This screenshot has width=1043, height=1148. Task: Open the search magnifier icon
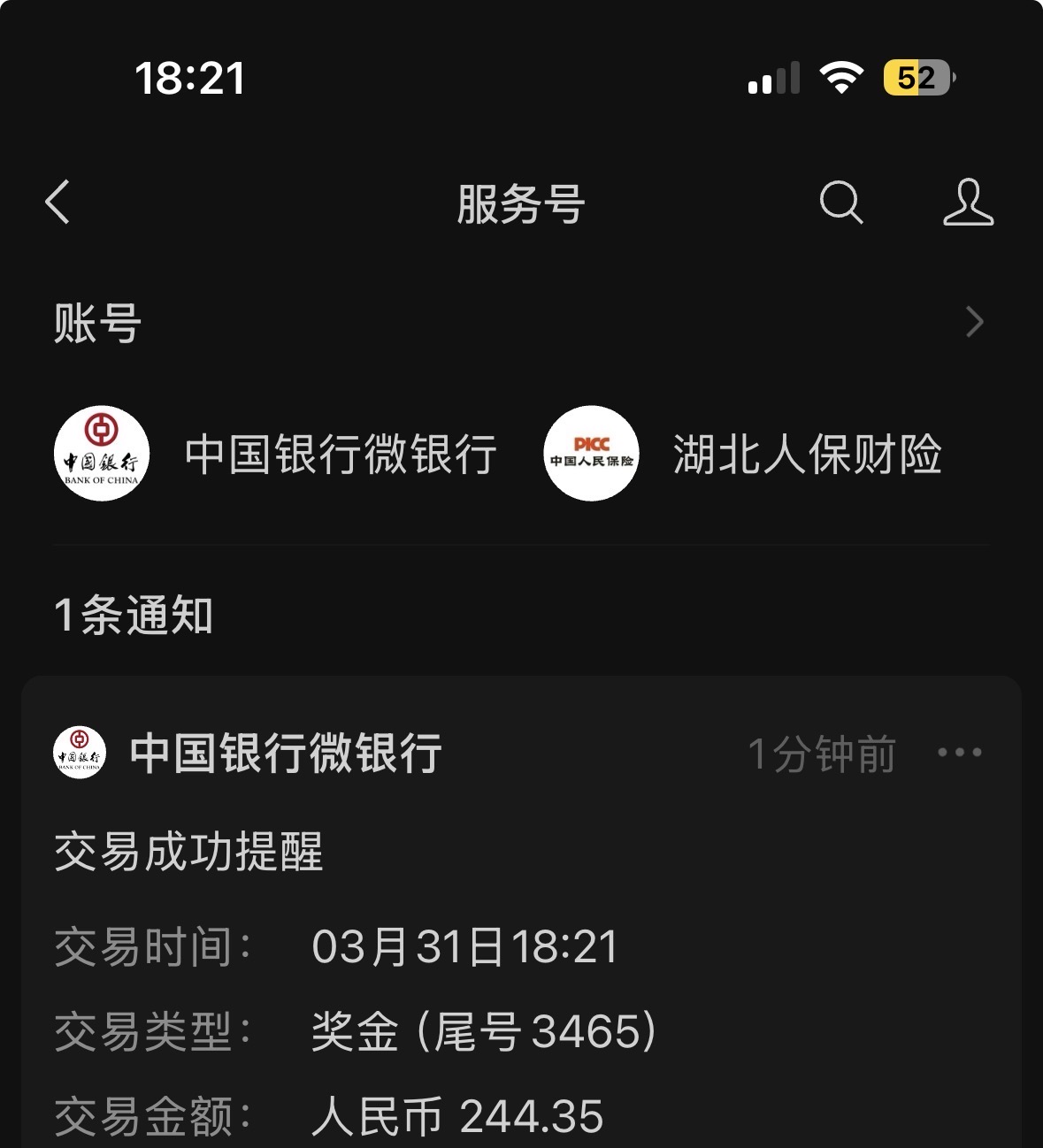click(840, 203)
